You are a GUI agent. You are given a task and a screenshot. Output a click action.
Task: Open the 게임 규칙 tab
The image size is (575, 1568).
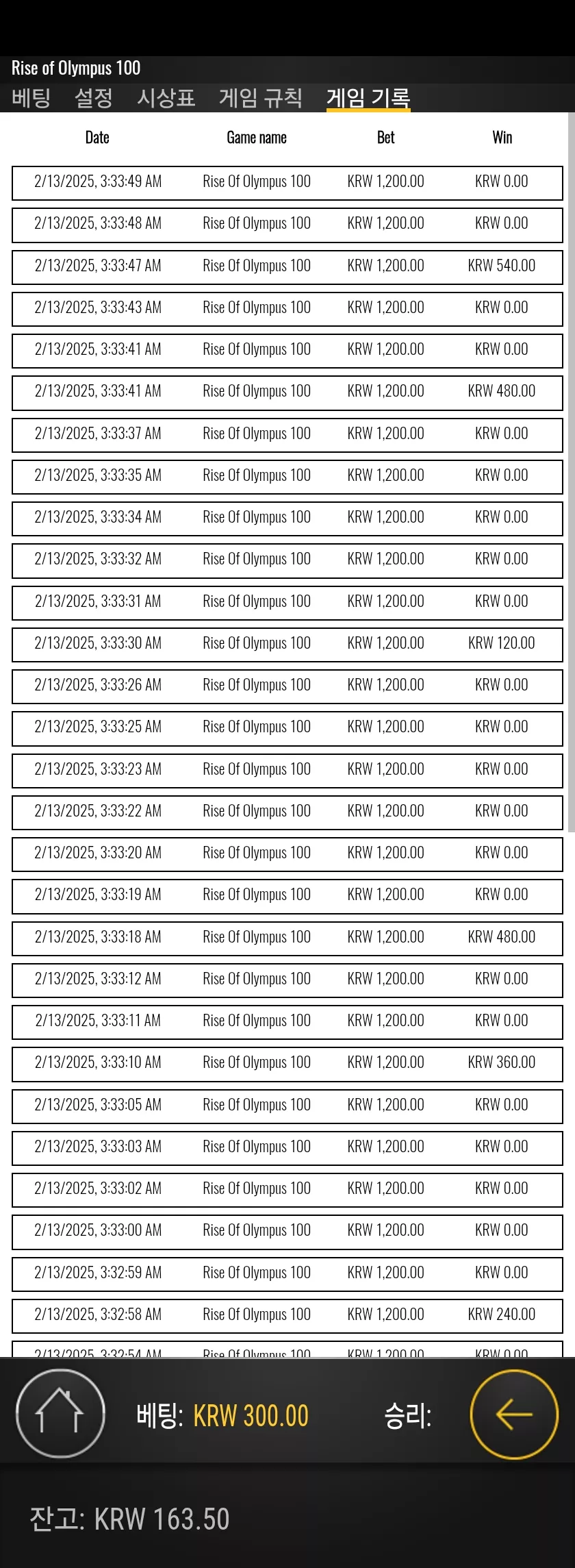click(261, 98)
